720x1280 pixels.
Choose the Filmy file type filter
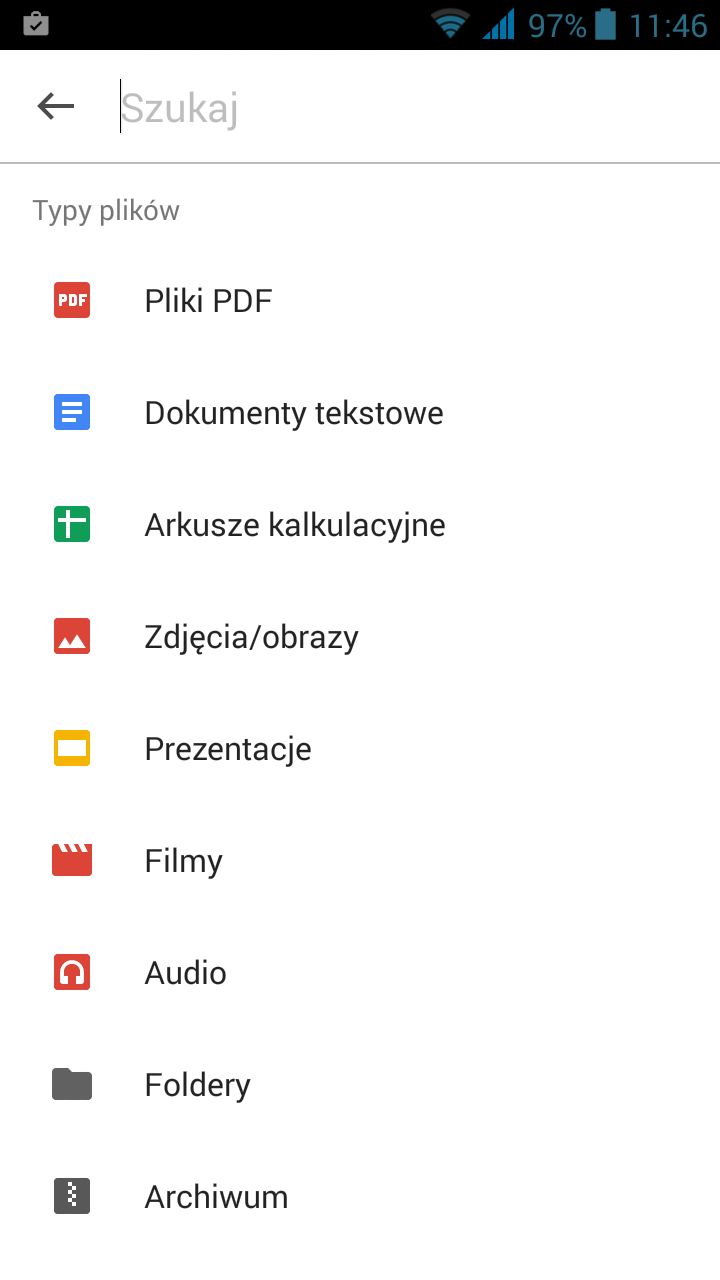183,859
